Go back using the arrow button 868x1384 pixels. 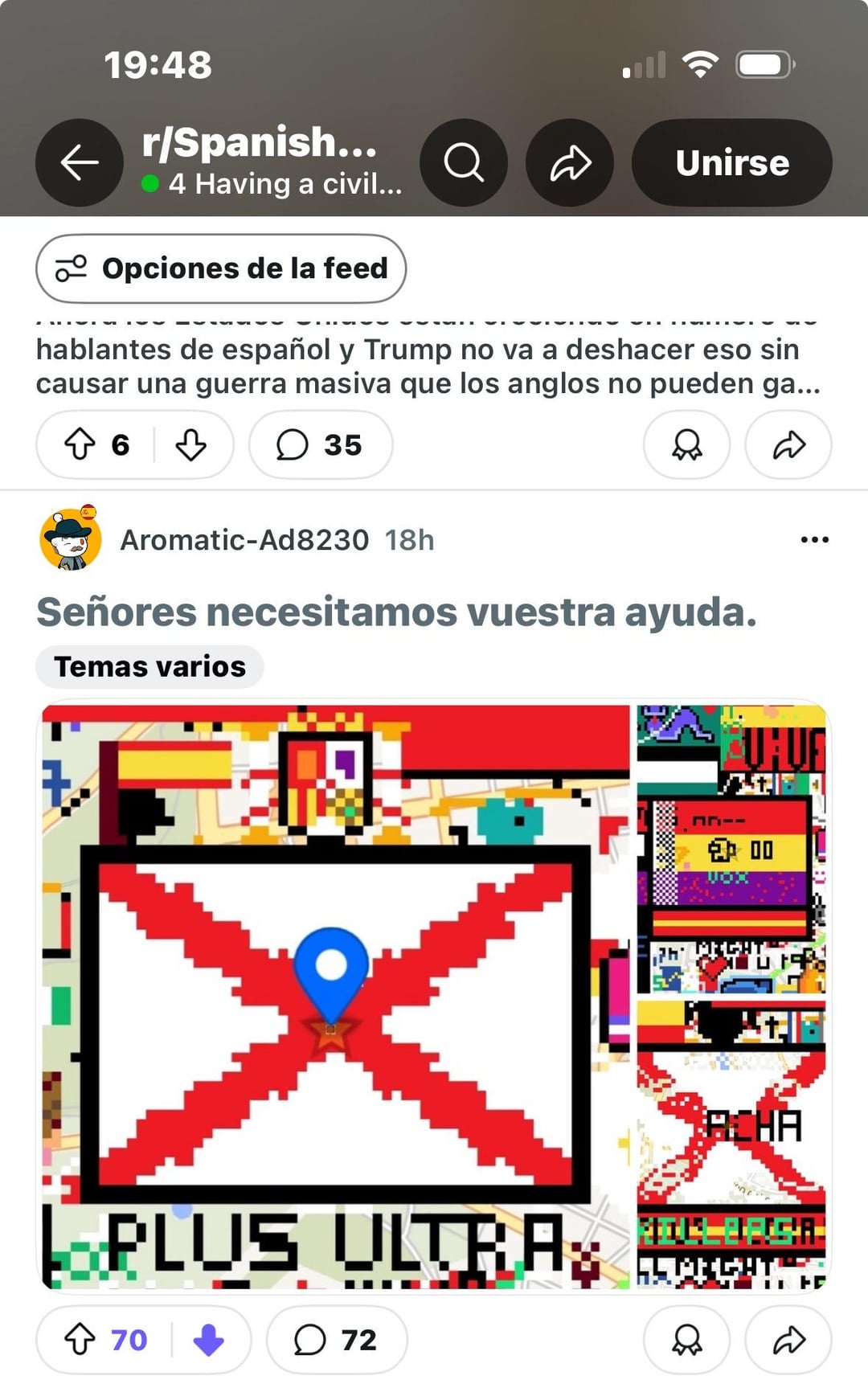[x=79, y=162]
